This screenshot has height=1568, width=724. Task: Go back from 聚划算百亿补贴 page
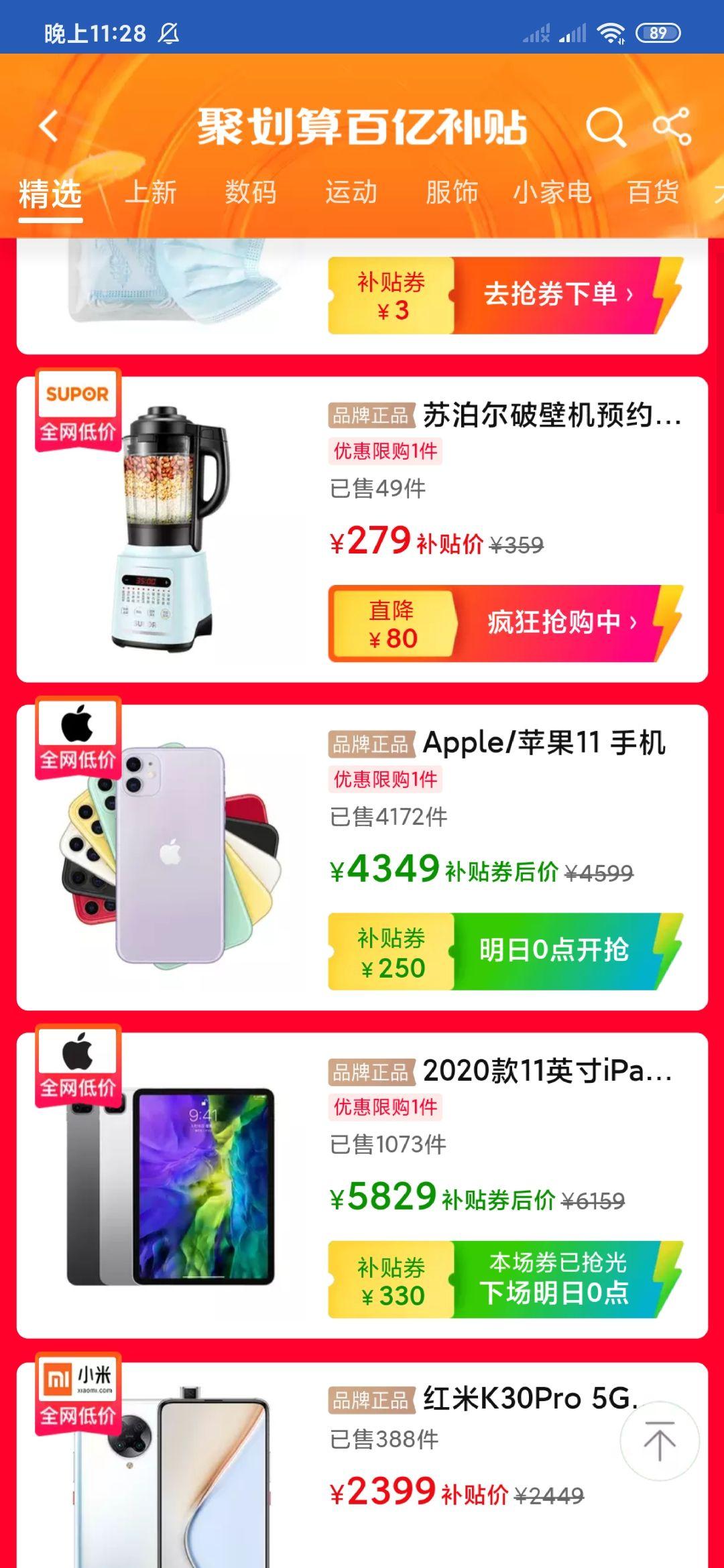tap(48, 126)
